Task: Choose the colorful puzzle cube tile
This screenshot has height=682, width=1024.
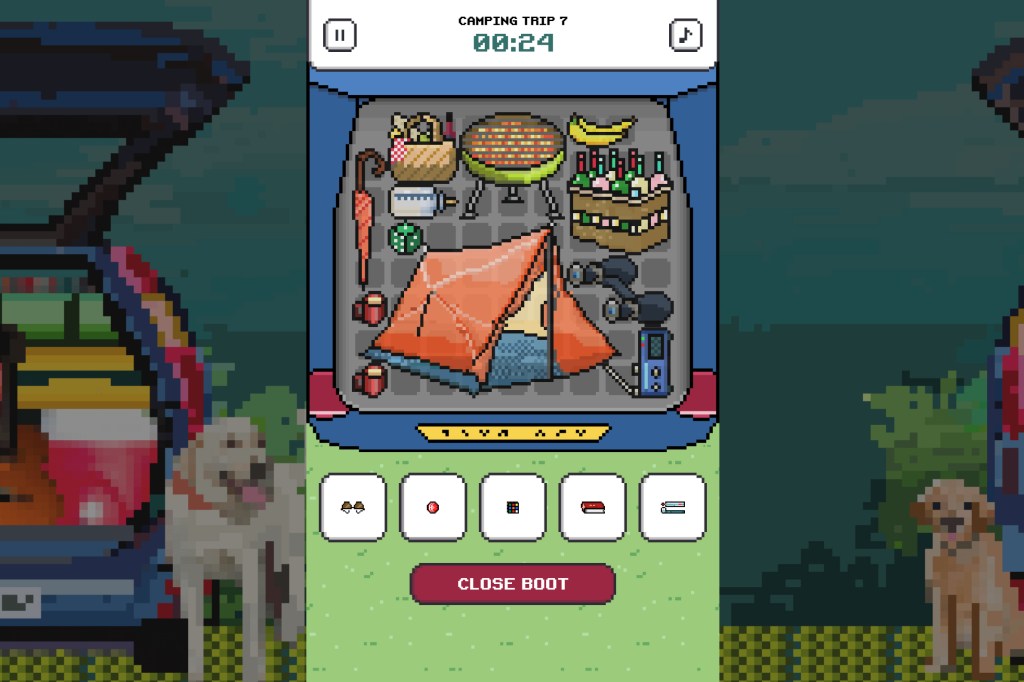Action: click(513, 507)
